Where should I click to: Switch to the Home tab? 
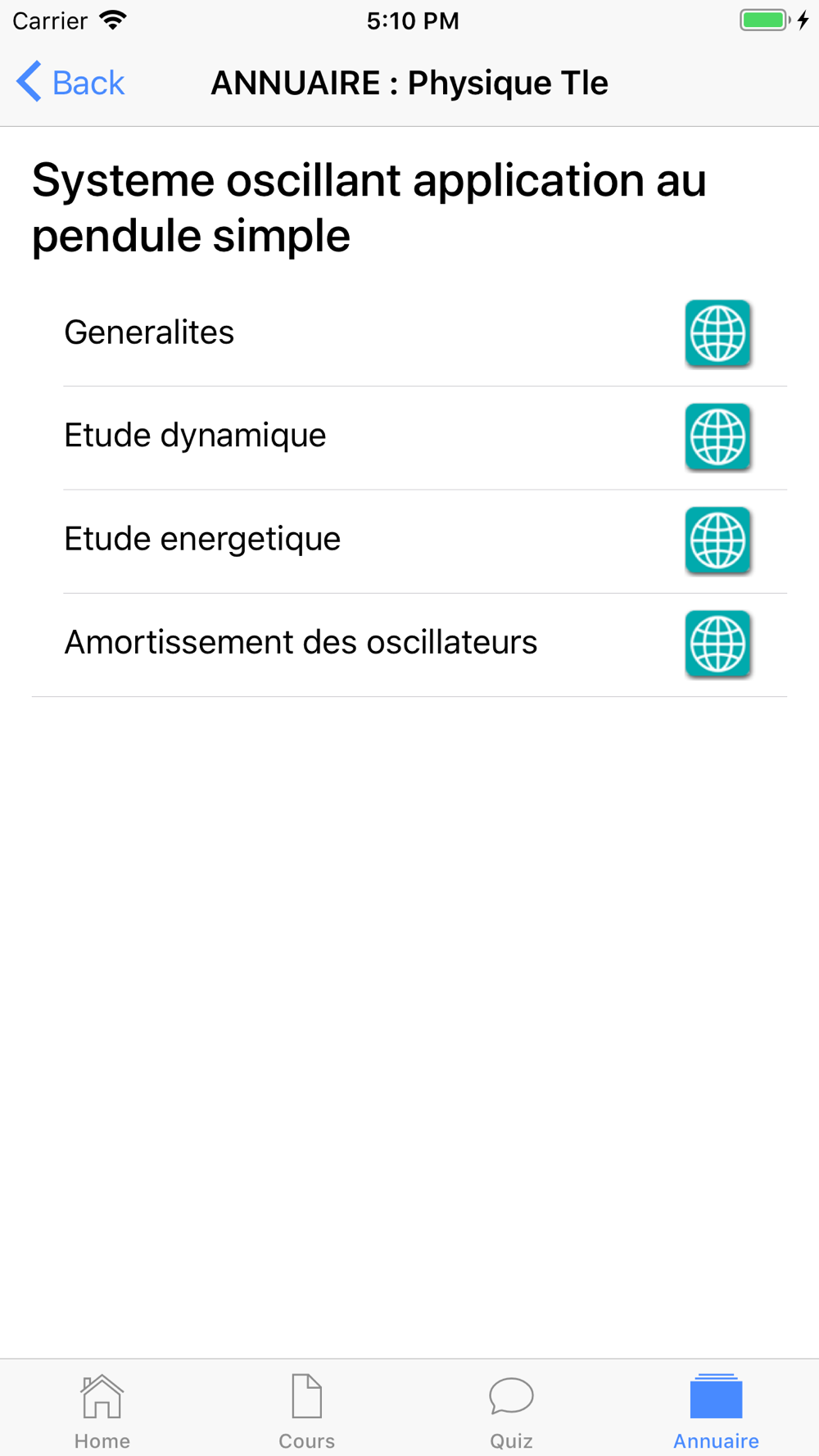(x=102, y=1410)
